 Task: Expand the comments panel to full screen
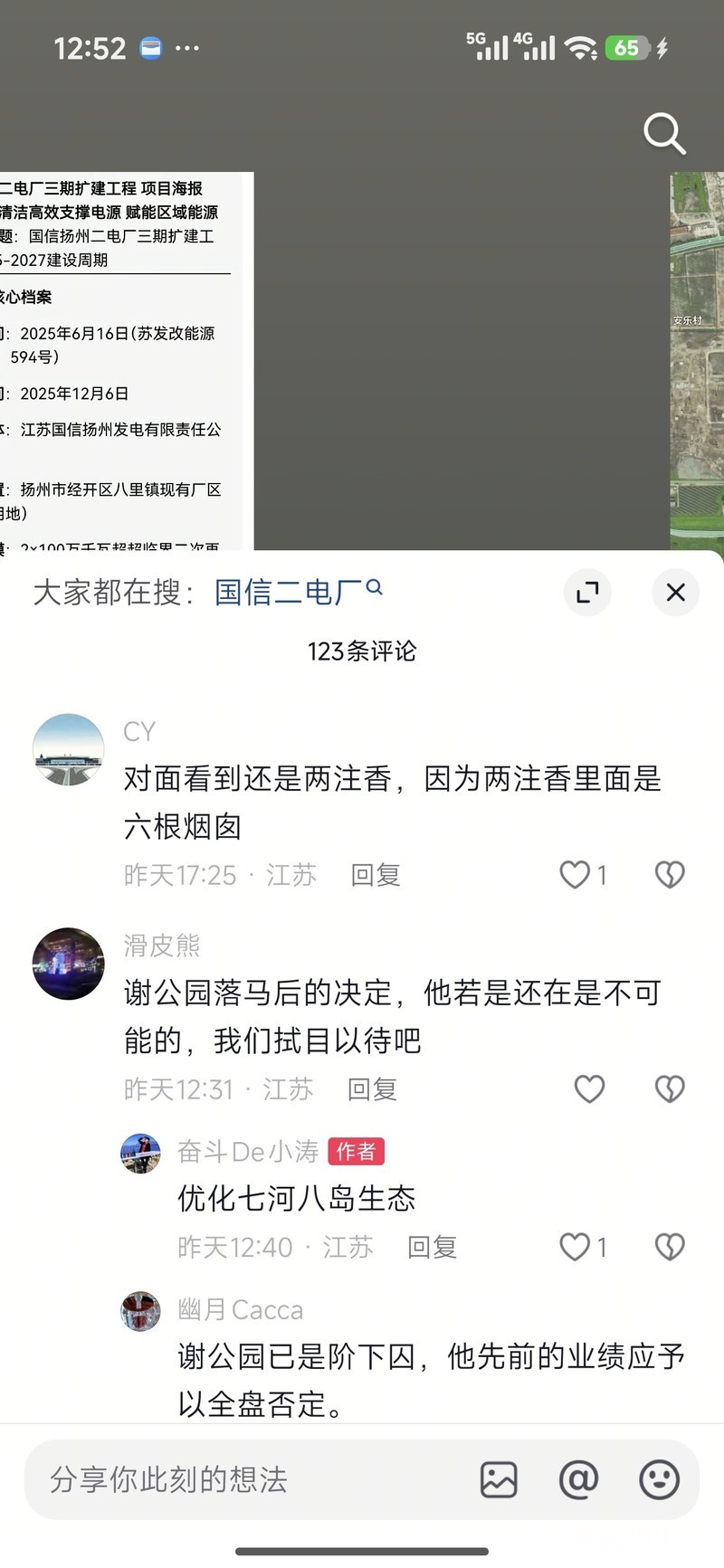(x=587, y=593)
